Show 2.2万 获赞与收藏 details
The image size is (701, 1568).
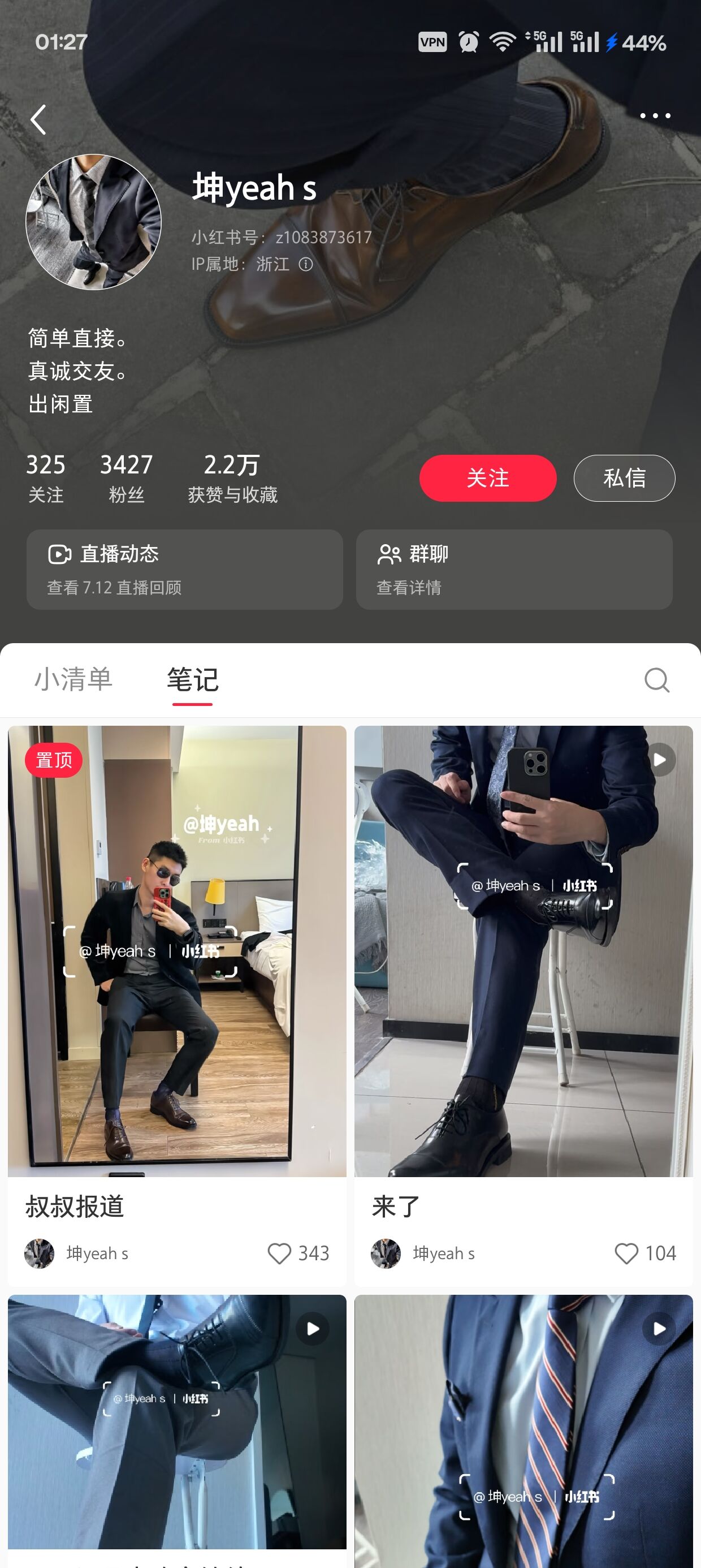(232, 478)
